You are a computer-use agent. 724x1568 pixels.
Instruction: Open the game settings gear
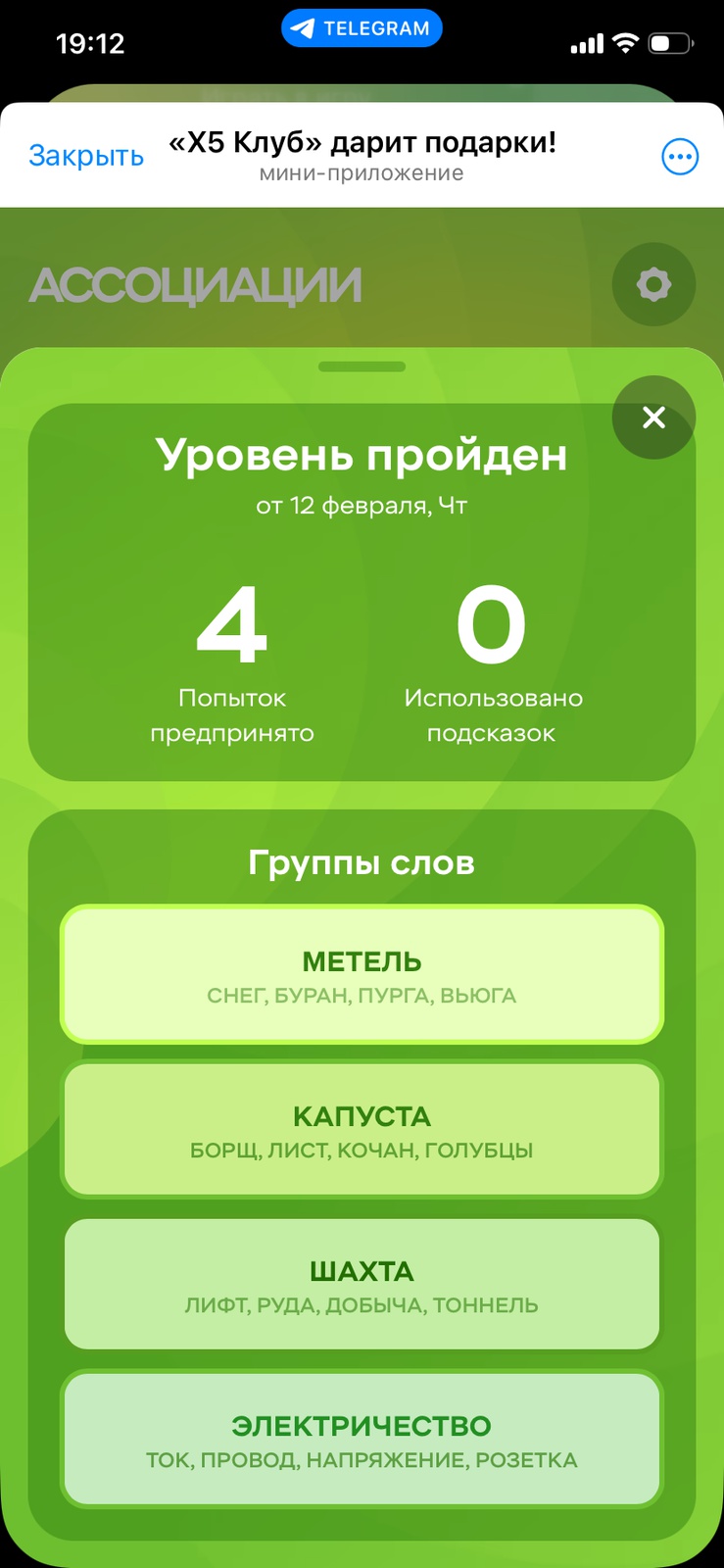653,285
